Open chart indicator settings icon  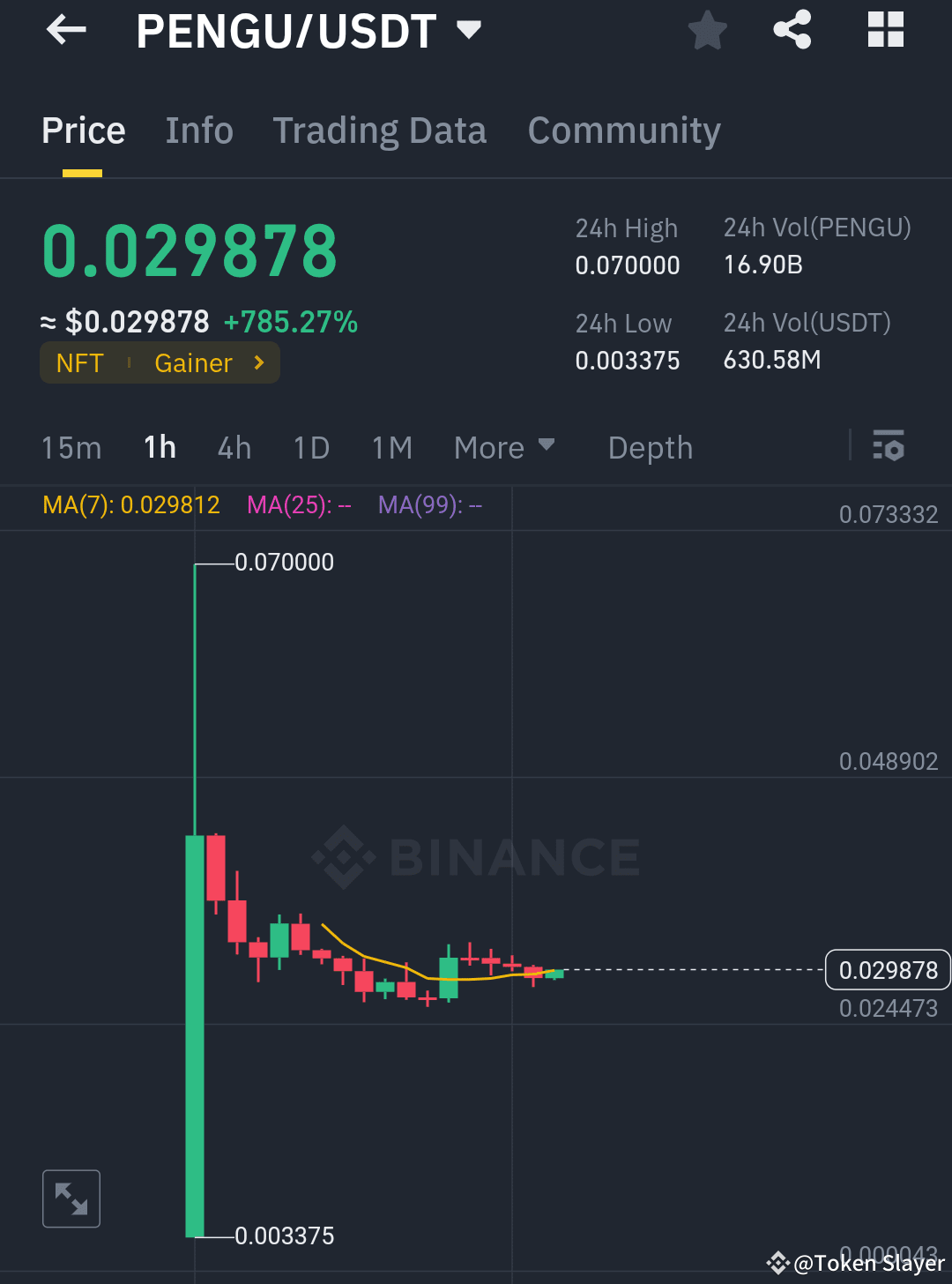(889, 447)
